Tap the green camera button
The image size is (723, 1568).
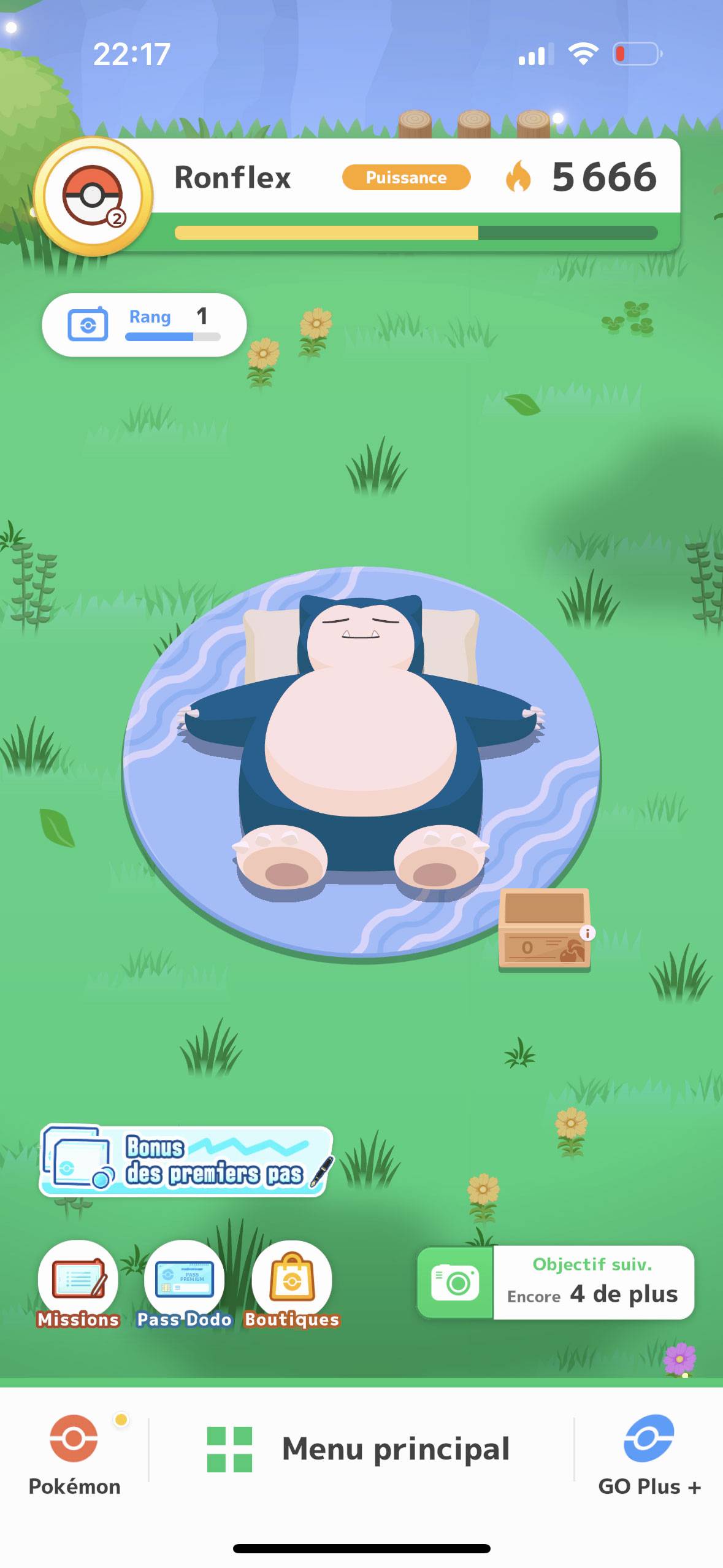tap(455, 1282)
